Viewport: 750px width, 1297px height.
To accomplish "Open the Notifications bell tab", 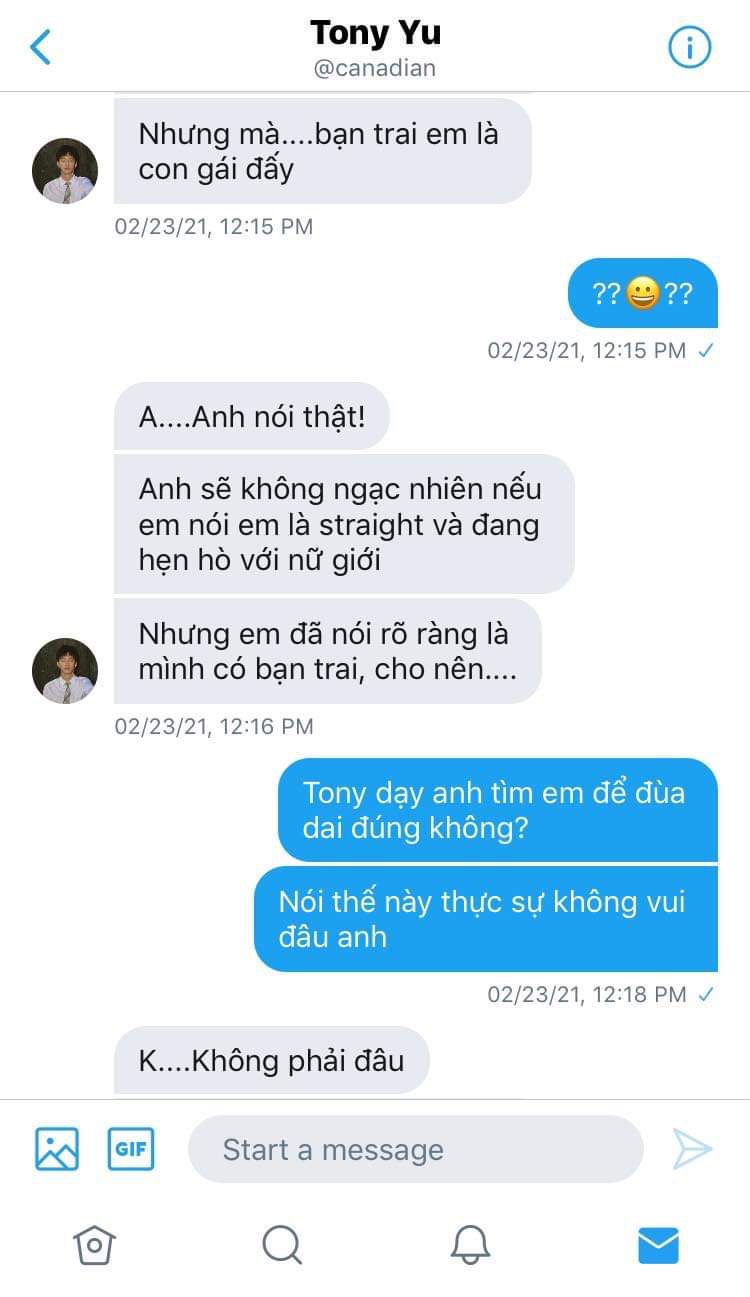I will click(470, 1245).
